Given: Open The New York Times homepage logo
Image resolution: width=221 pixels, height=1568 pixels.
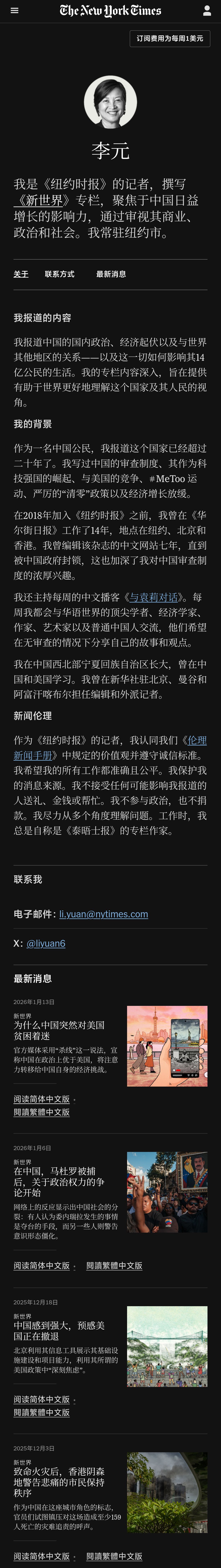Looking at the screenshot, I should (x=110, y=10).
